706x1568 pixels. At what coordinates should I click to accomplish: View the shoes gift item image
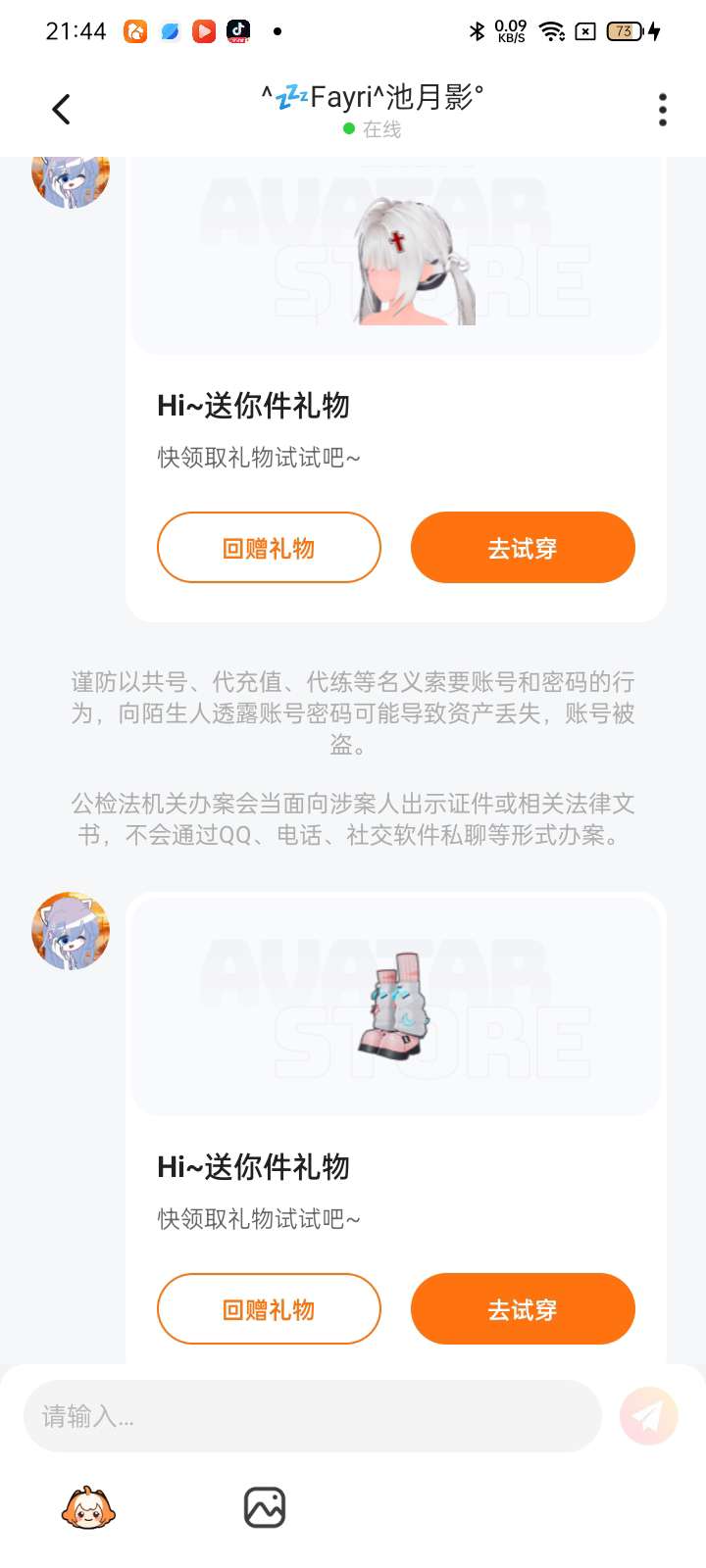pos(397,1004)
